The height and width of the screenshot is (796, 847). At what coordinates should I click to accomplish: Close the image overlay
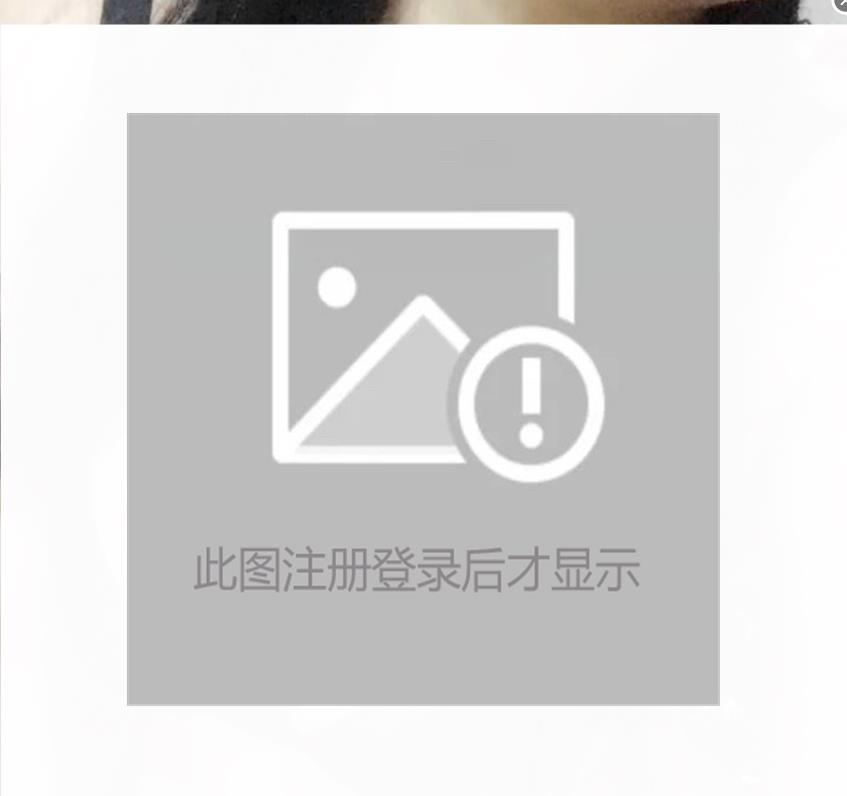(842, 4)
